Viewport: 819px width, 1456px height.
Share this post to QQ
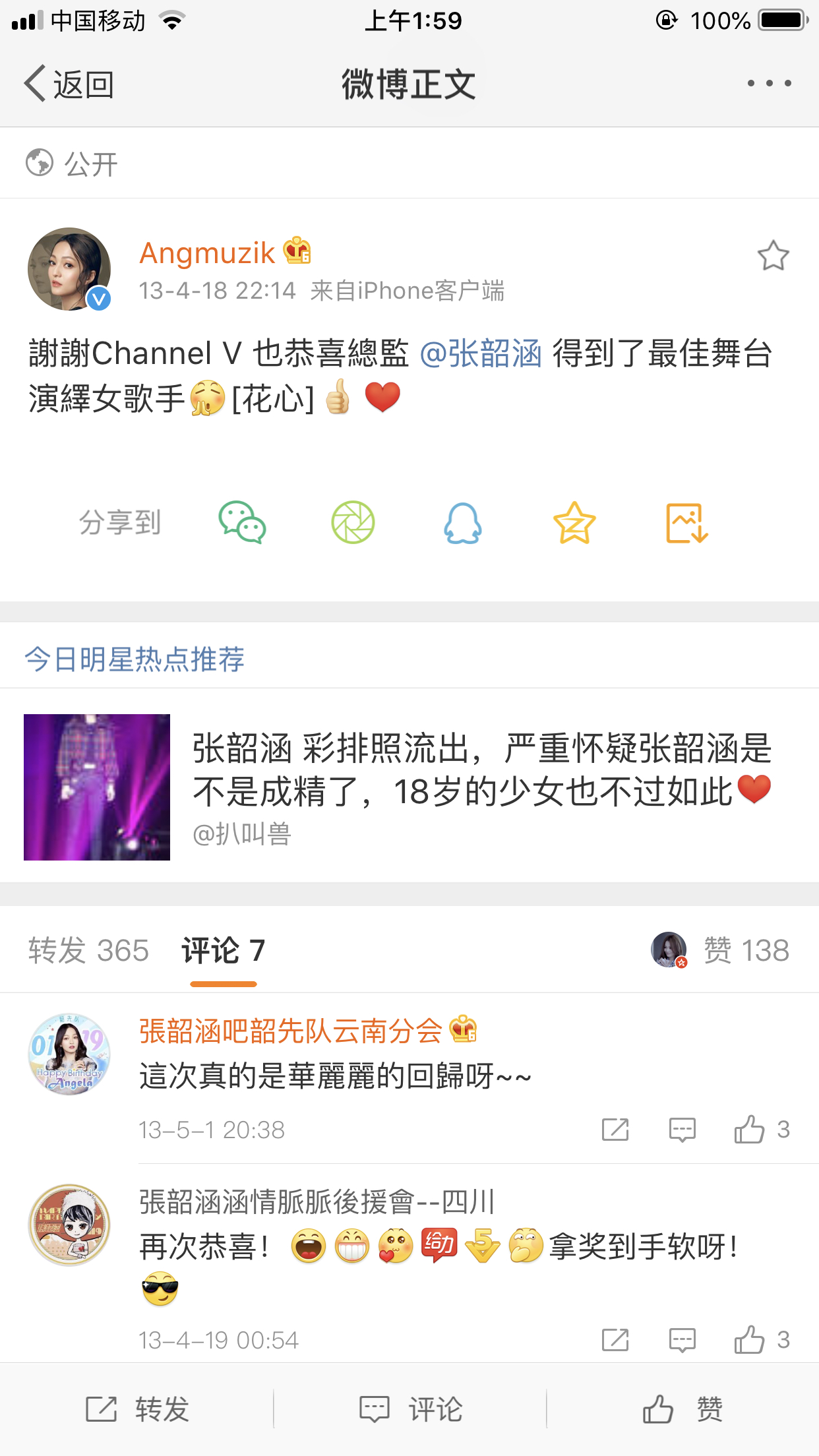click(x=463, y=523)
